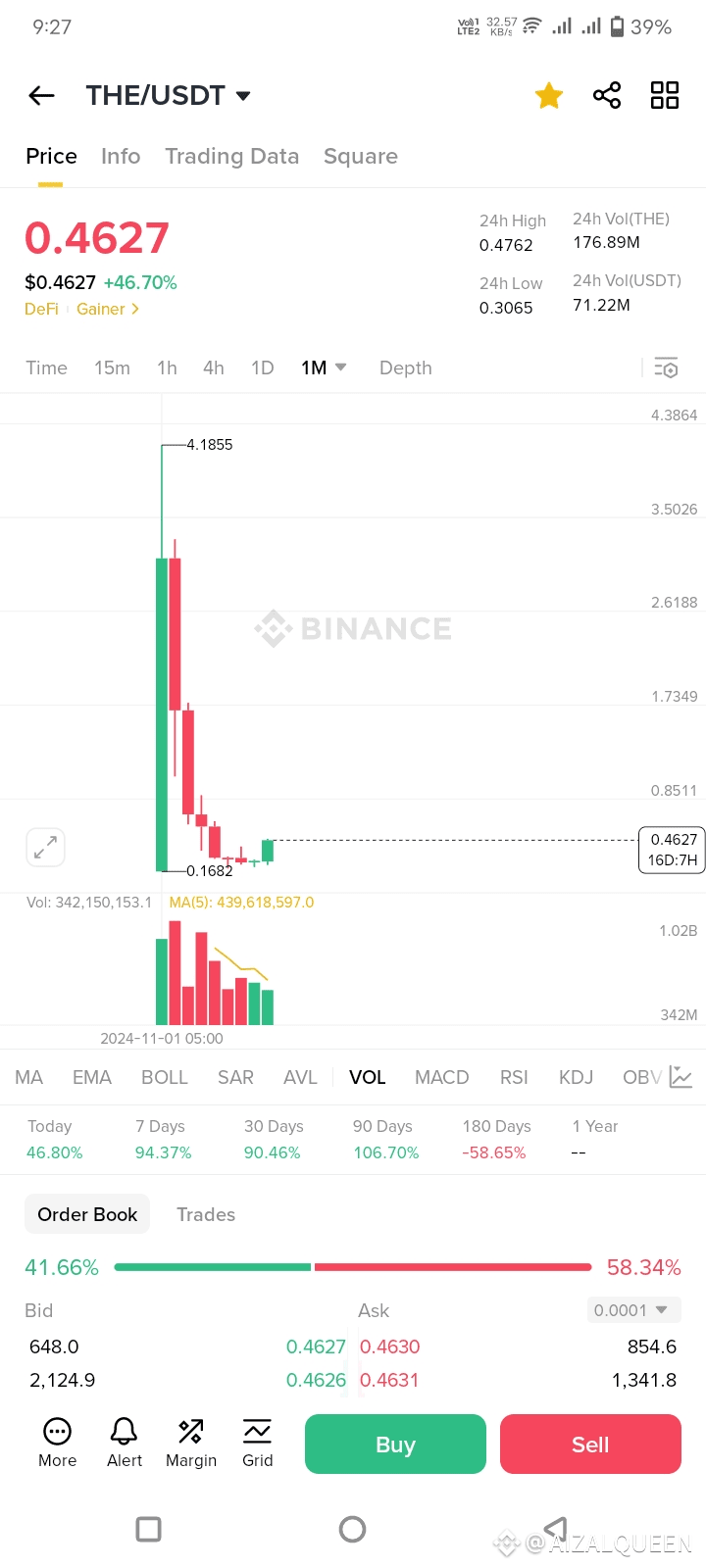Toggle the favorite star for THE/USDT

[x=549, y=95]
